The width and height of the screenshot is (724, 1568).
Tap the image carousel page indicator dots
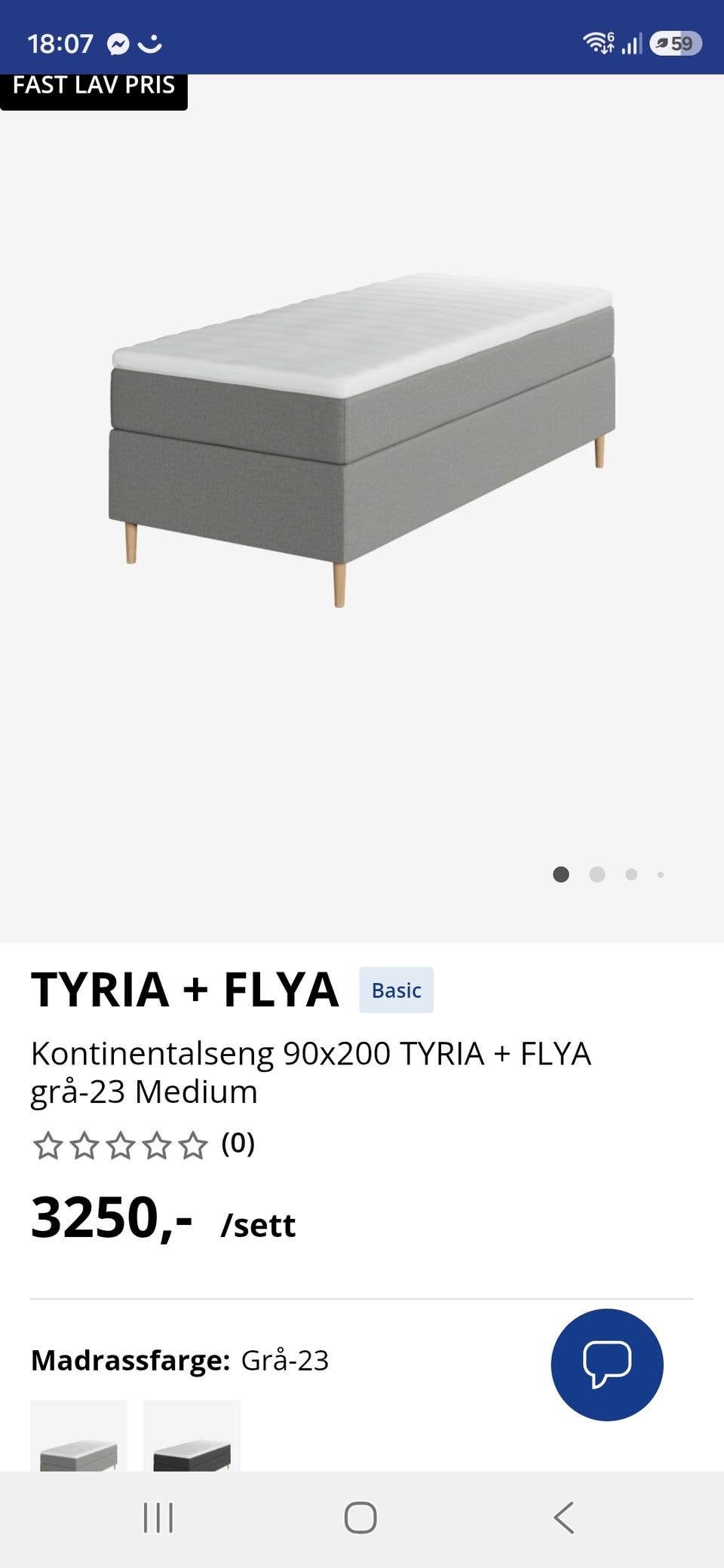click(x=608, y=874)
